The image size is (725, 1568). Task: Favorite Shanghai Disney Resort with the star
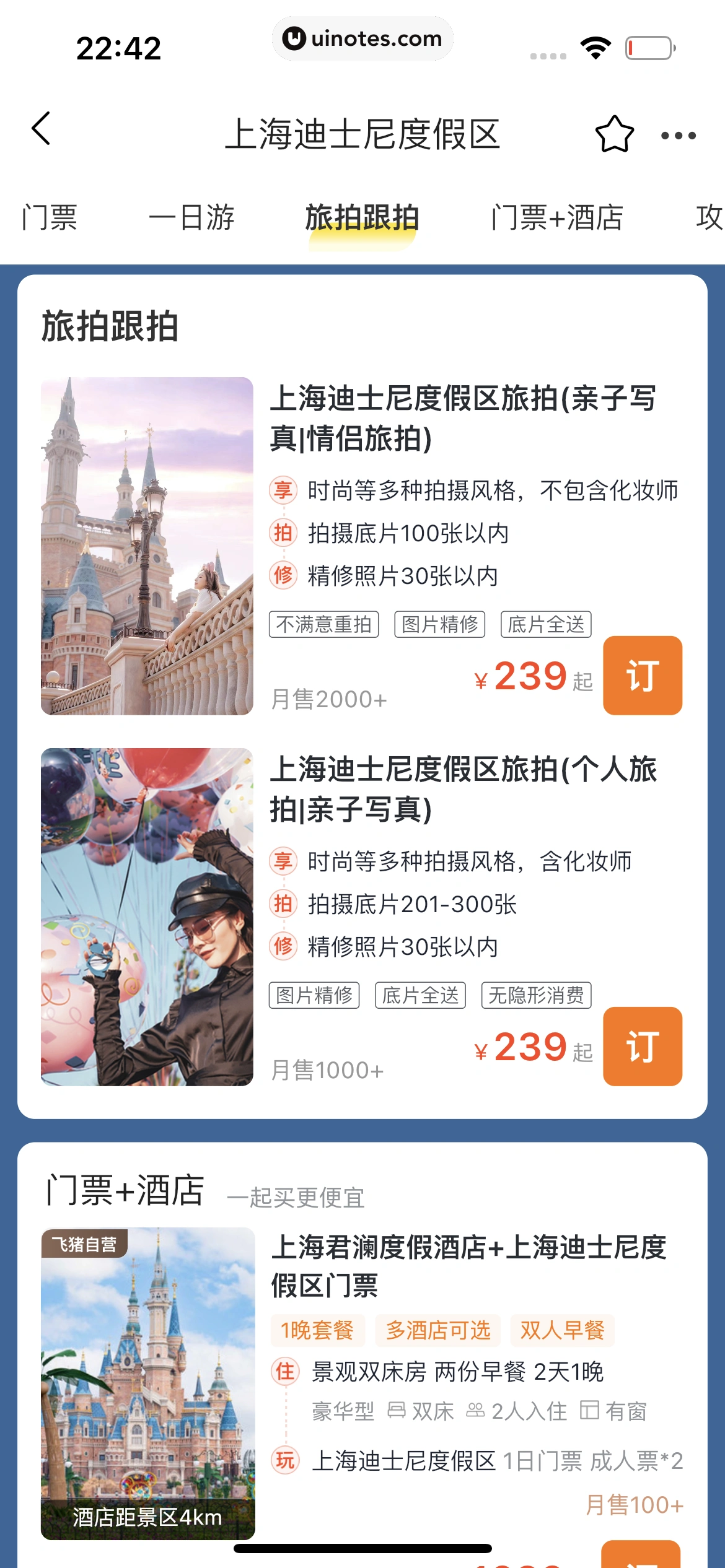tap(613, 134)
